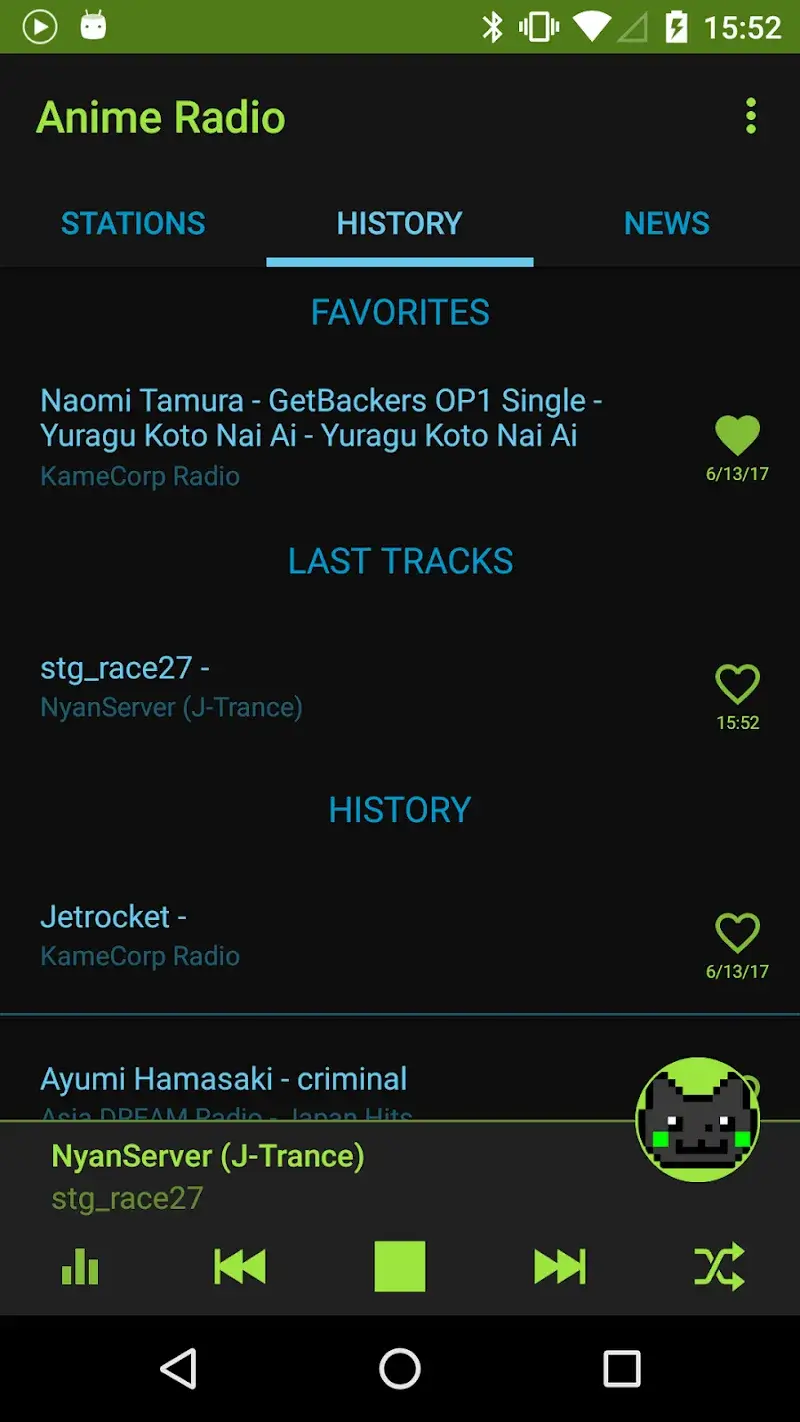Stop the current stream playback
This screenshot has height=1422, width=800.
pos(400,1267)
